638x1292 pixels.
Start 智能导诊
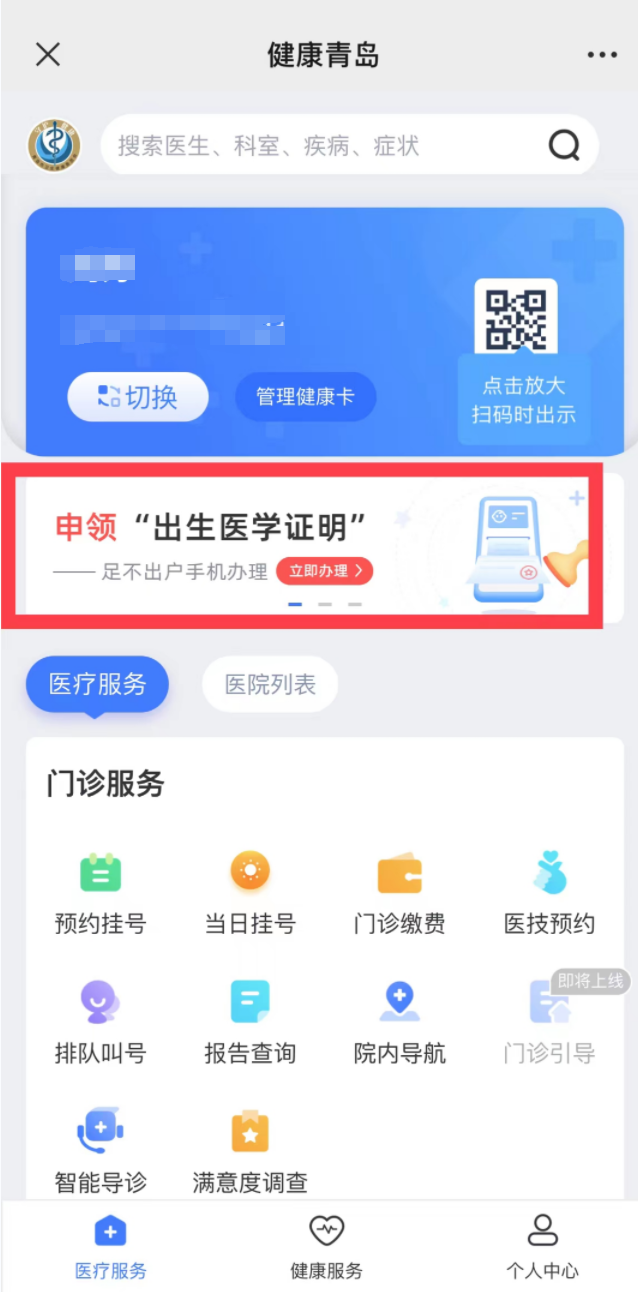pyautogui.click(x=100, y=1150)
